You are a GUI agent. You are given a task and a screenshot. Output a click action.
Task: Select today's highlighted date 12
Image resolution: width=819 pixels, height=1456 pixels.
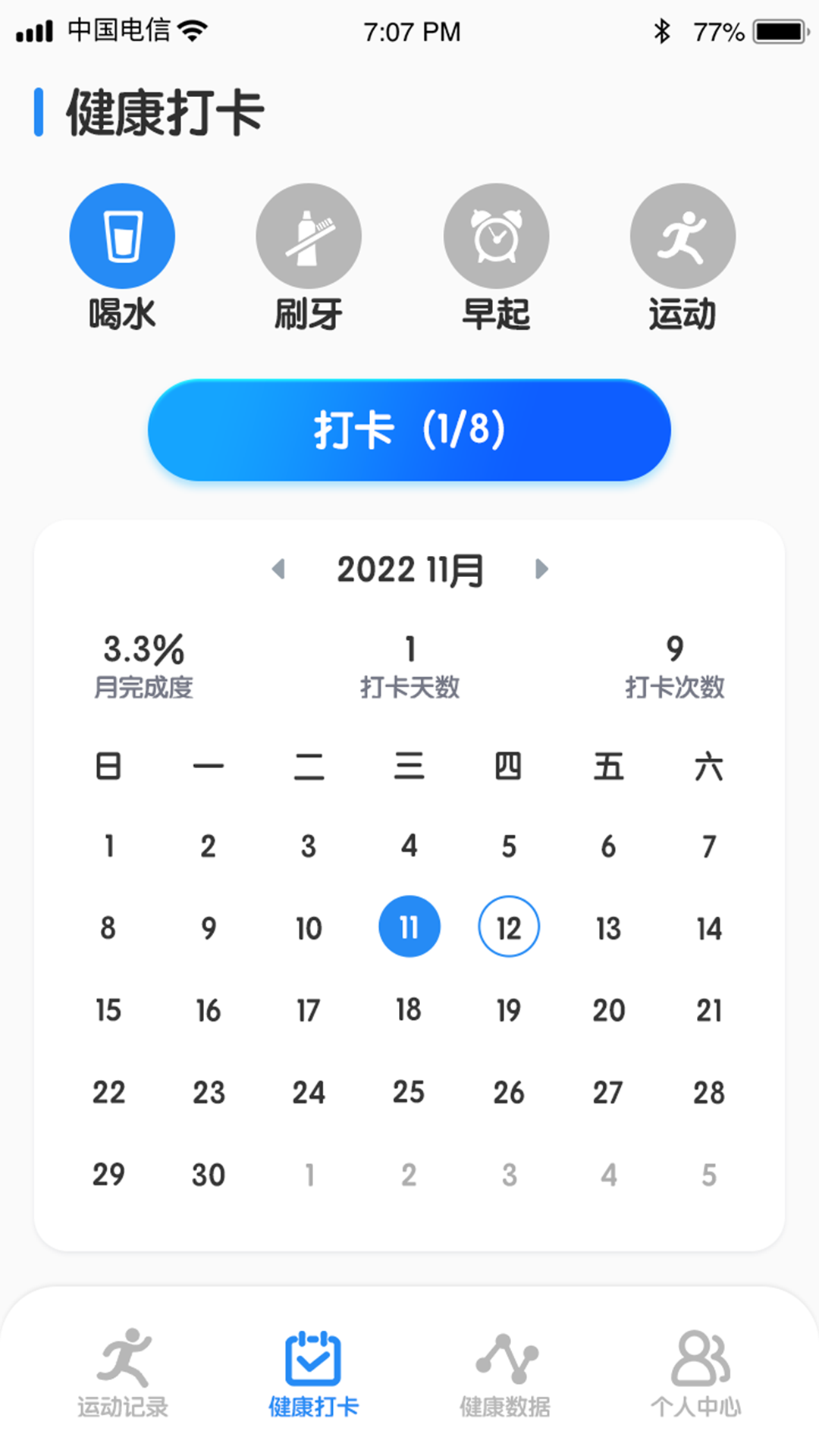tap(509, 927)
